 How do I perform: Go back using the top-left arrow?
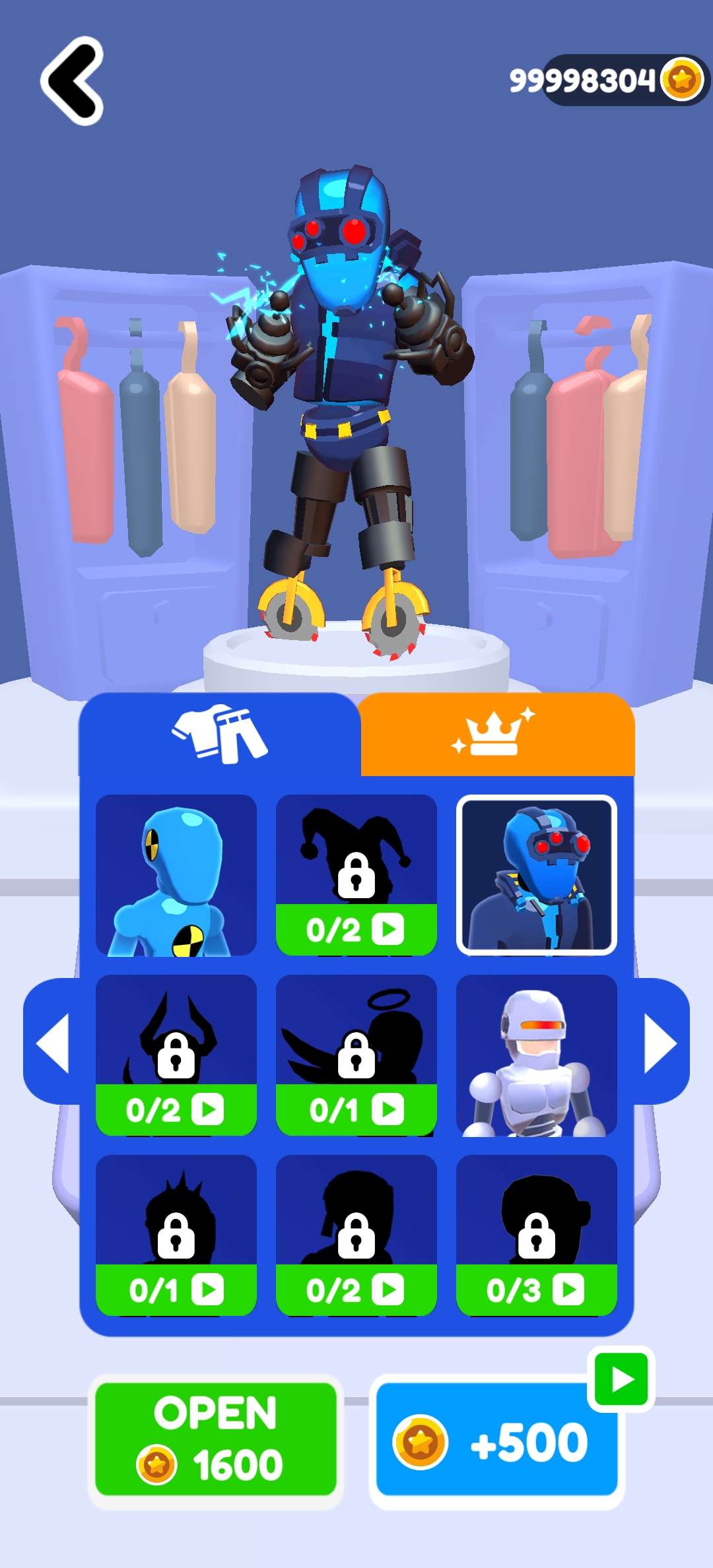[73, 81]
